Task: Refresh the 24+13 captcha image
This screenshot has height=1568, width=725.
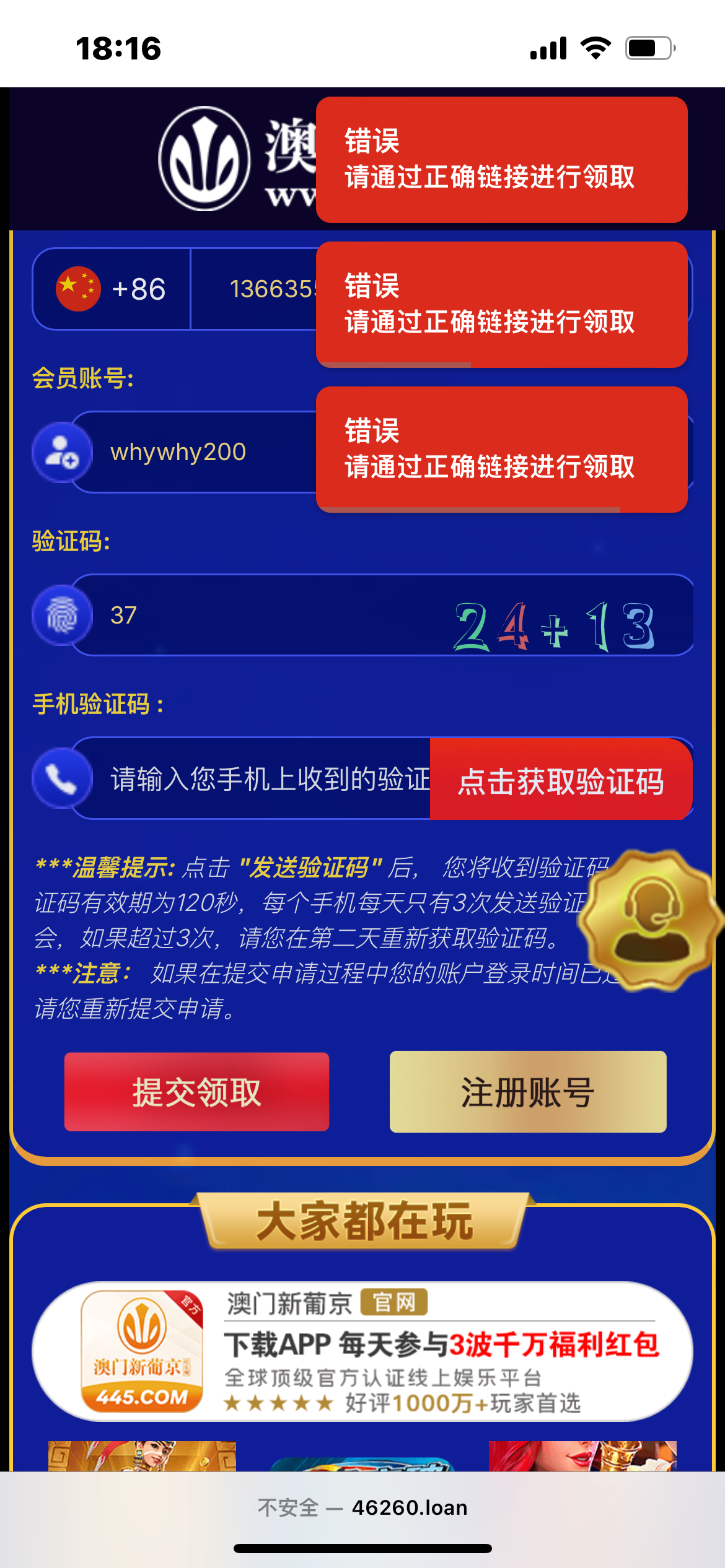Action: click(553, 627)
